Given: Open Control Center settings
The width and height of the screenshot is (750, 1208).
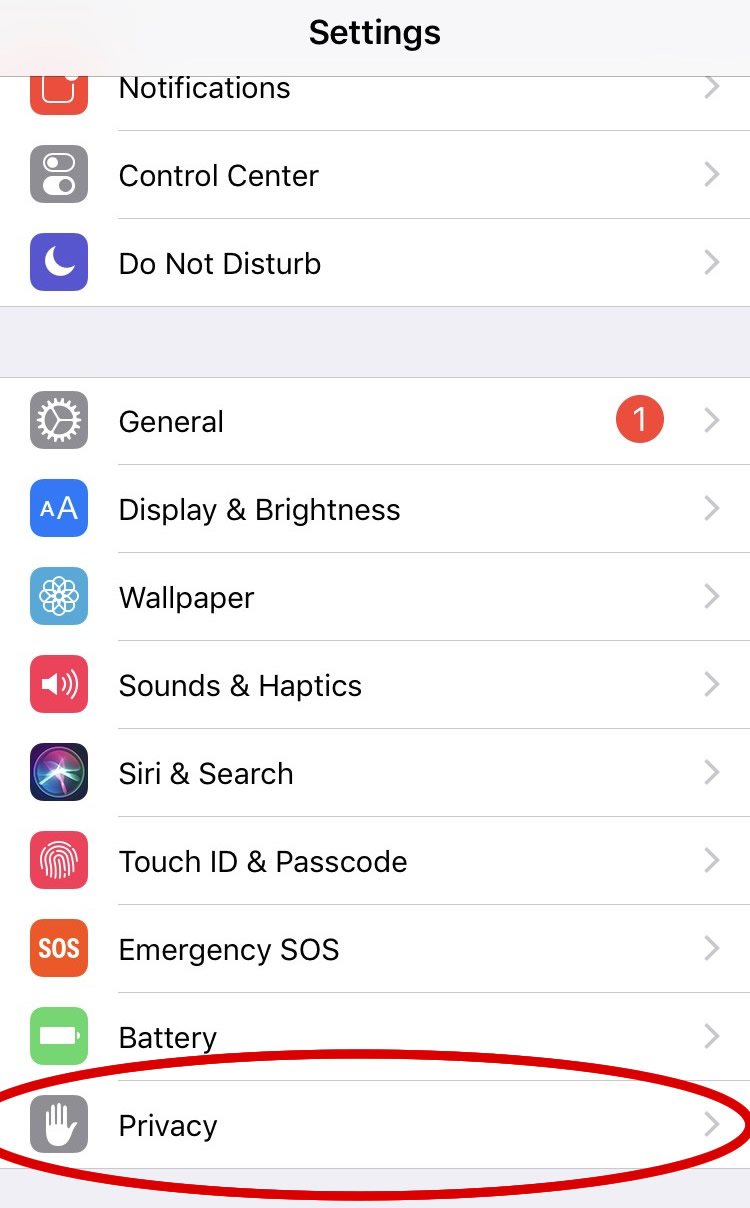Looking at the screenshot, I should tap(375, 175).
